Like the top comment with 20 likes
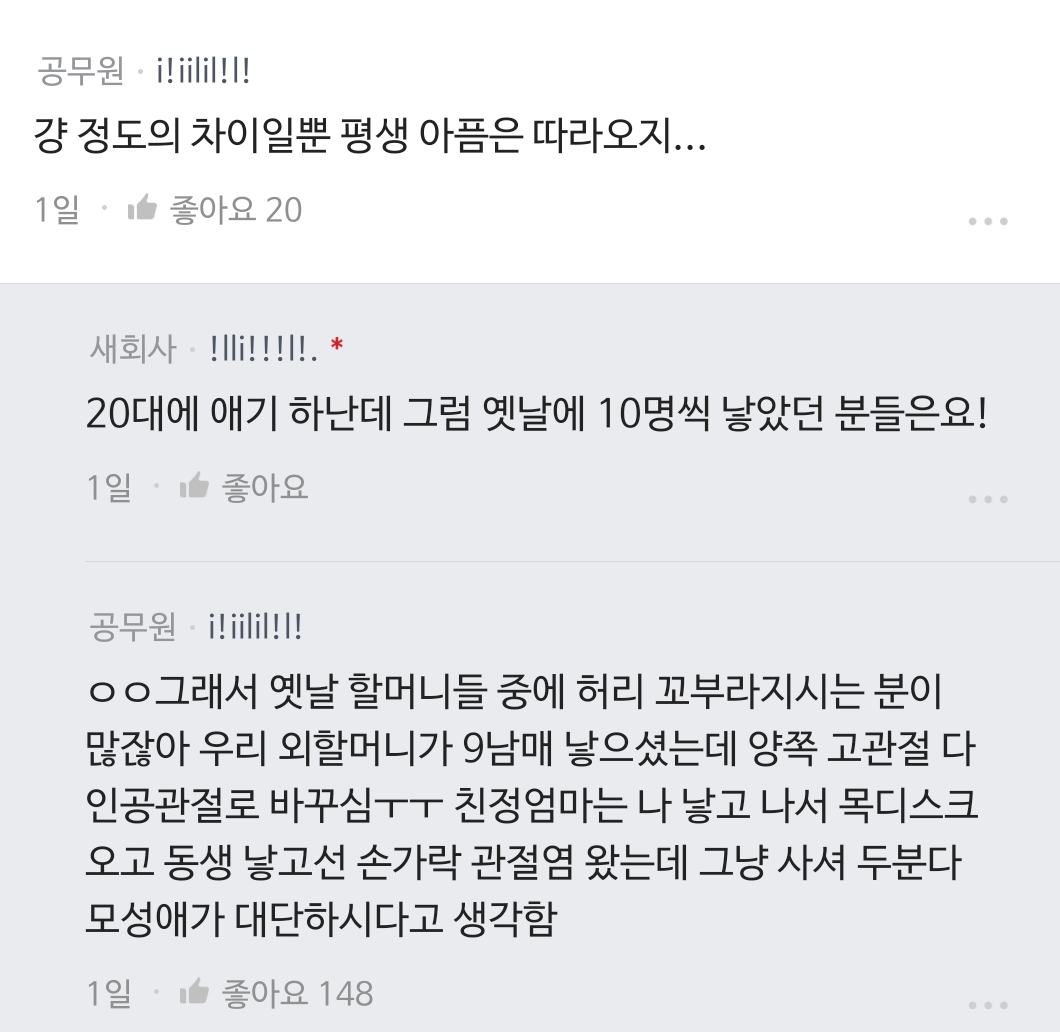Screen dimensions: 1060x1032 (x=143, y=209)
